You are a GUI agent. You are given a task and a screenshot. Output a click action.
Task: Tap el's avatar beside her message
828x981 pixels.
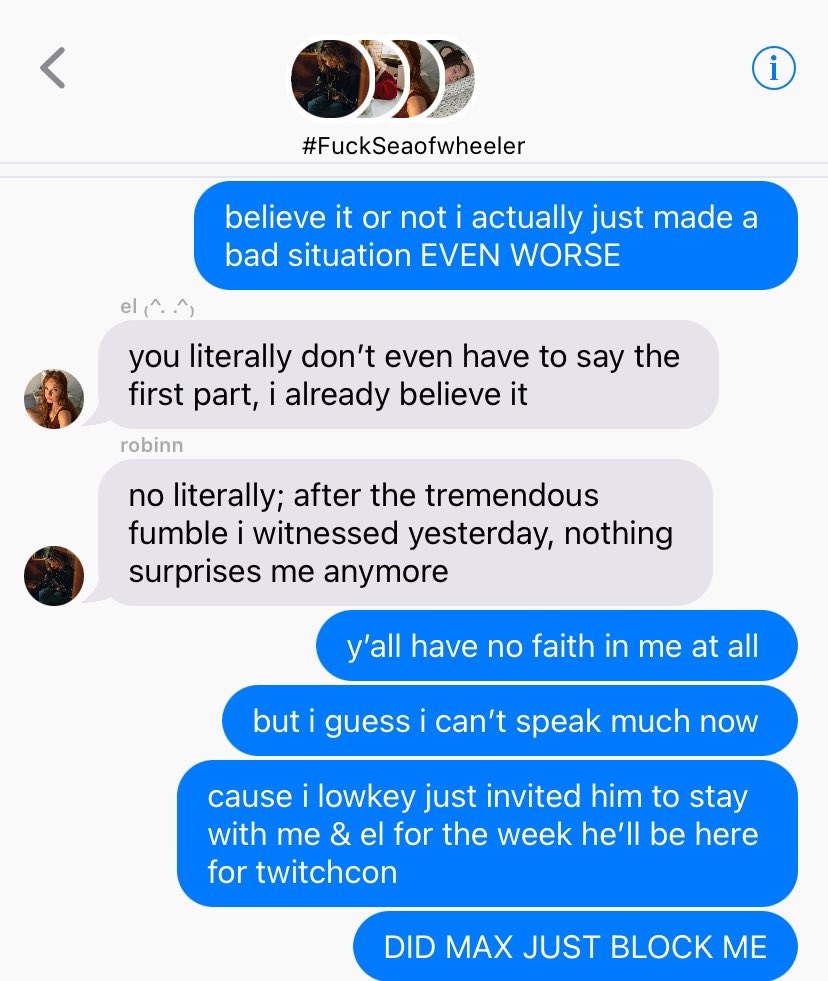(x=53, y=398)
